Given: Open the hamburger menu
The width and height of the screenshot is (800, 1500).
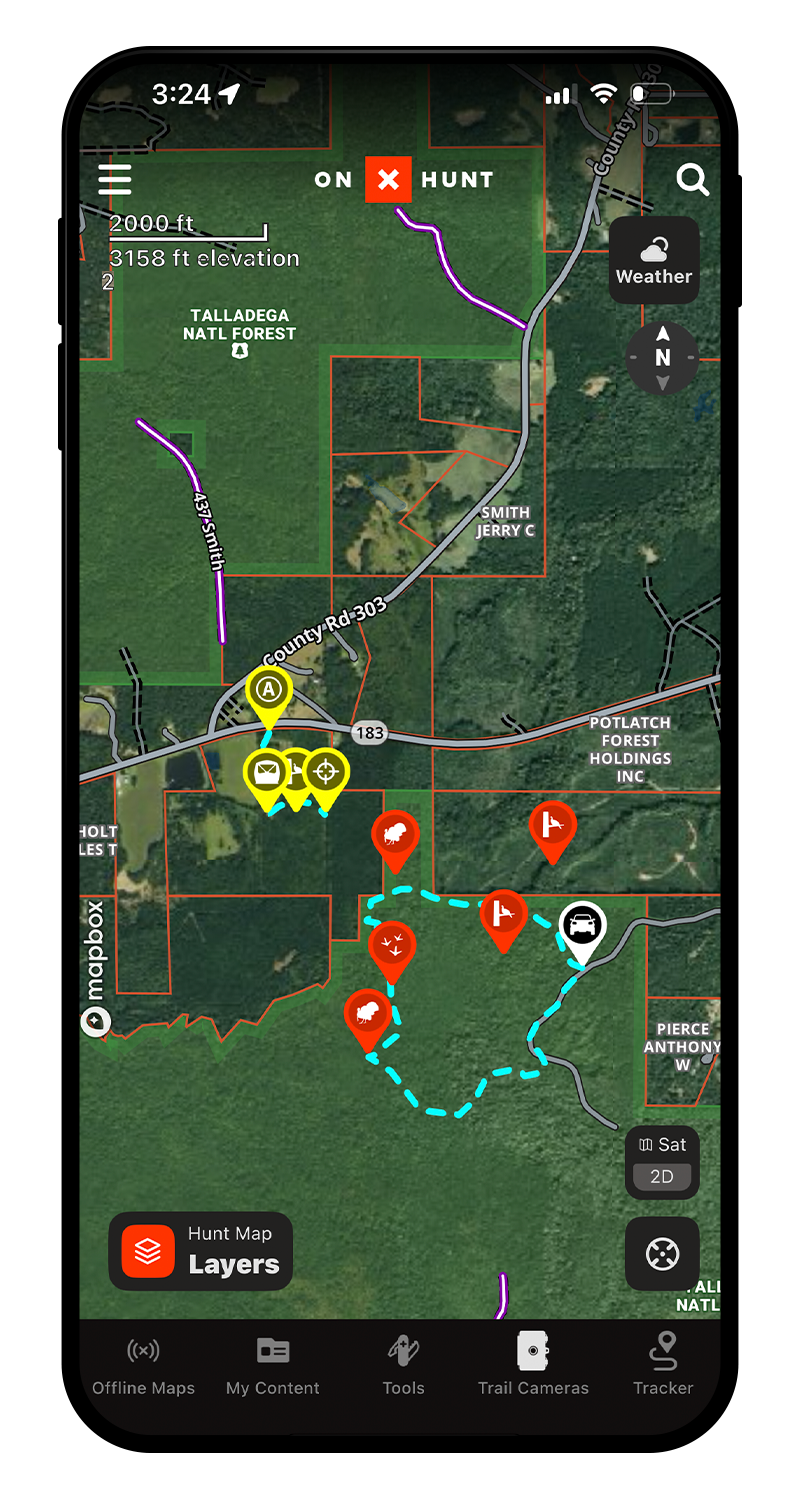Looking at the screenshot, I should coord(115,179).
